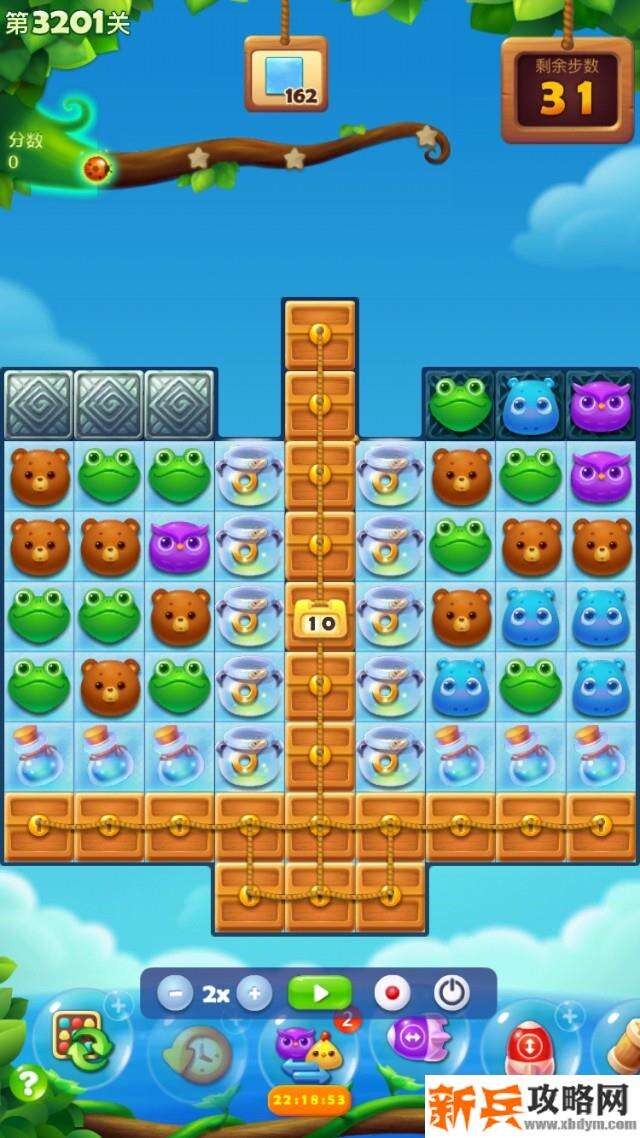Decrease the speed with the minus button
The image size is (640, 1138).
[x=176, y=994]
